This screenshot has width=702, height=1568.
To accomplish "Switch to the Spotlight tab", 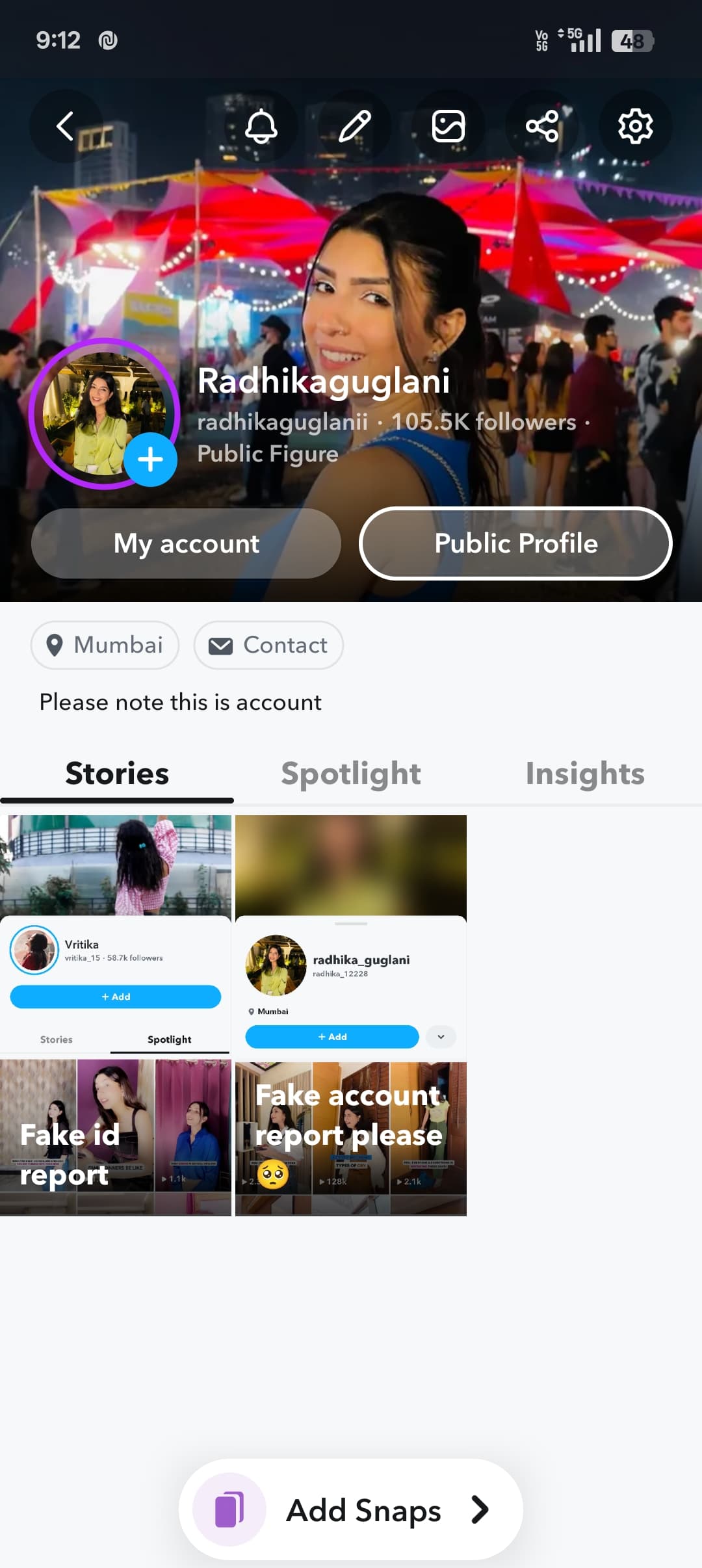I will click(351, 774).
